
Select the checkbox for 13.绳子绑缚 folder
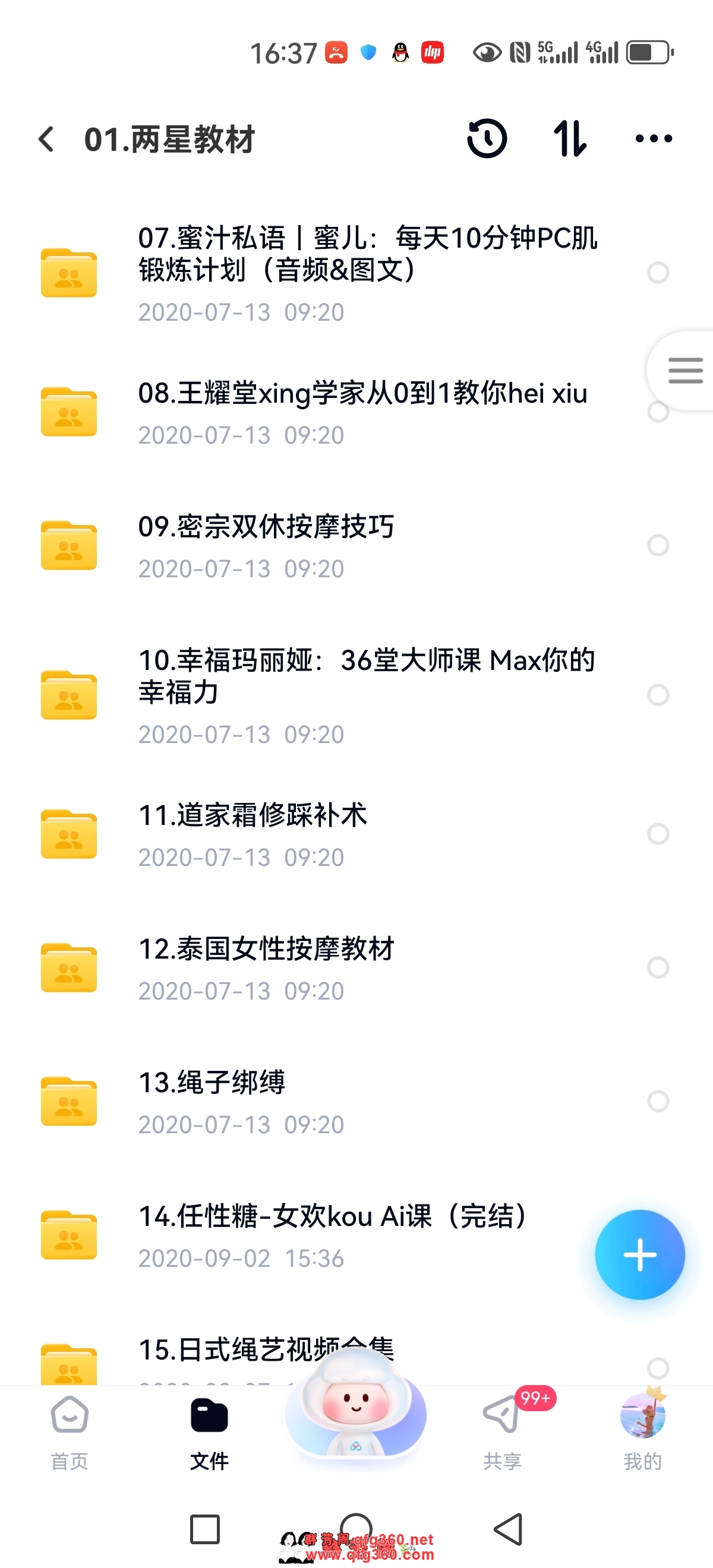pyautogui.click(x=658, y=1101)
